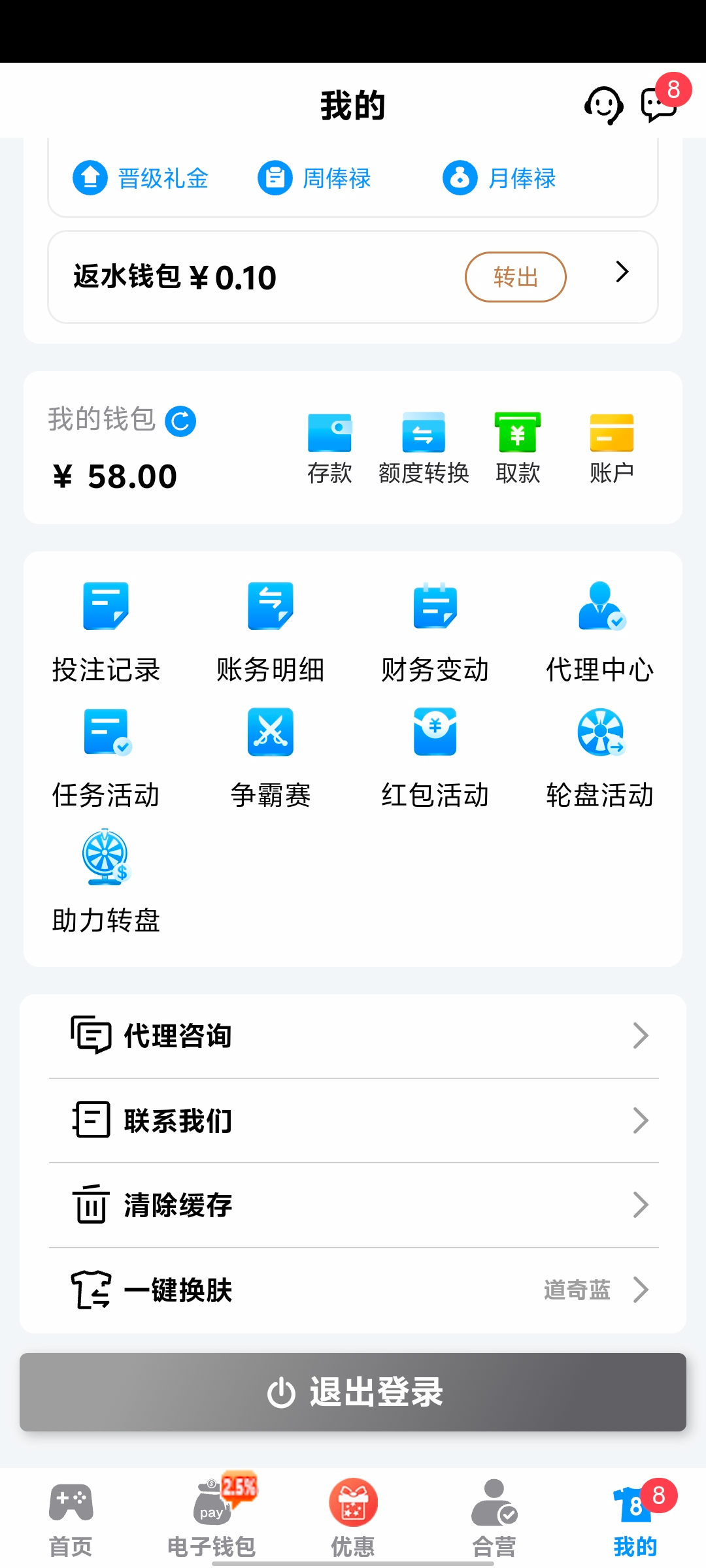This screenshot has width=706, height=1568.
Task: Select the 额度转换 quota transfer icon
Action: [424, 448]
